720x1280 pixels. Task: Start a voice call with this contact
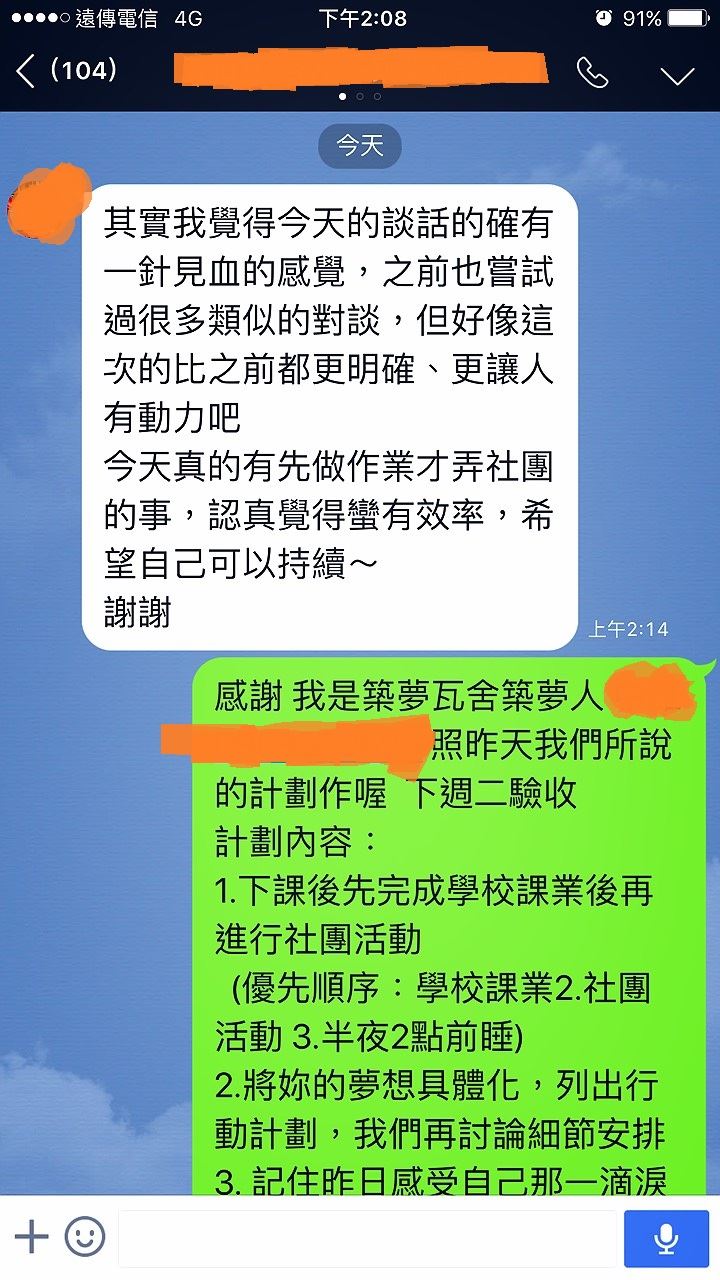592,72
